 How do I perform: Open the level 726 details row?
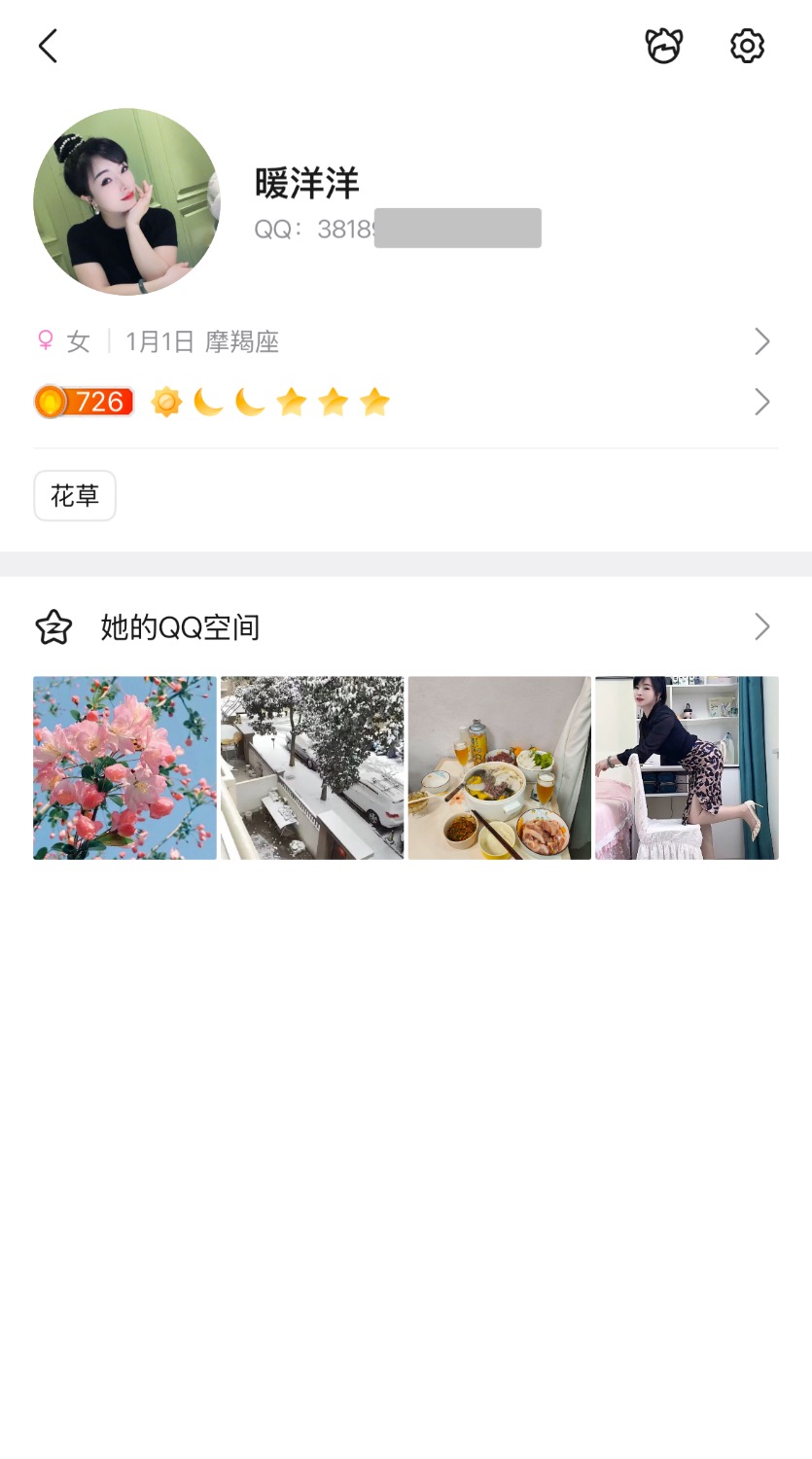point(405,402)
